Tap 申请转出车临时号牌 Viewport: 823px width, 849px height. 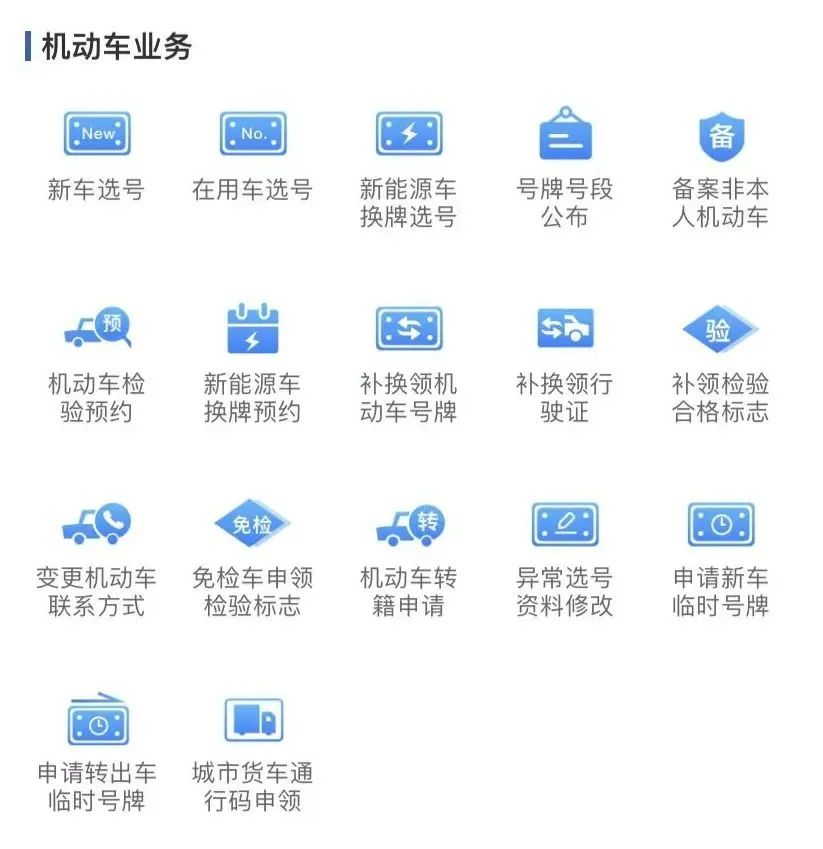pos(97,720)
